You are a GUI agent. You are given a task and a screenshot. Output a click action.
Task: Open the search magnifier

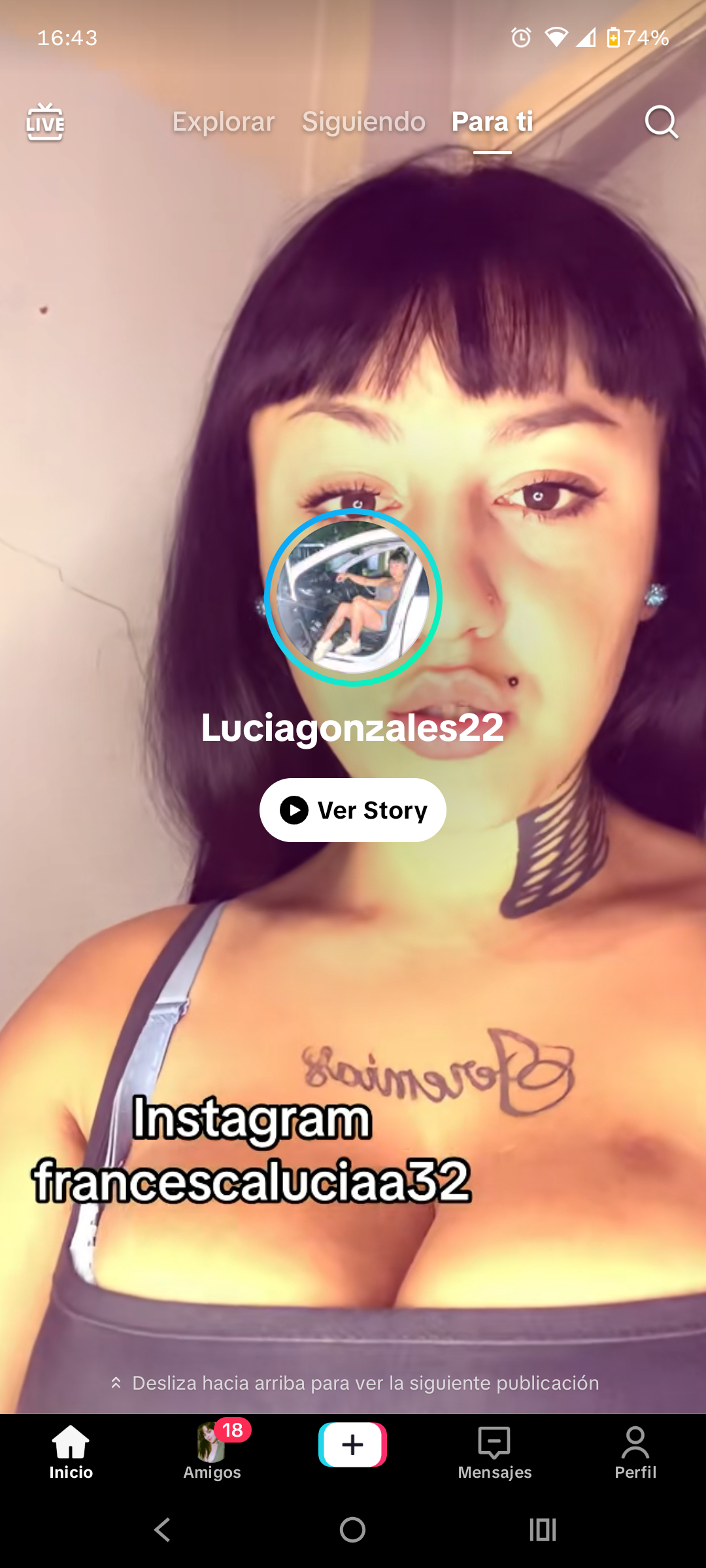661,122
